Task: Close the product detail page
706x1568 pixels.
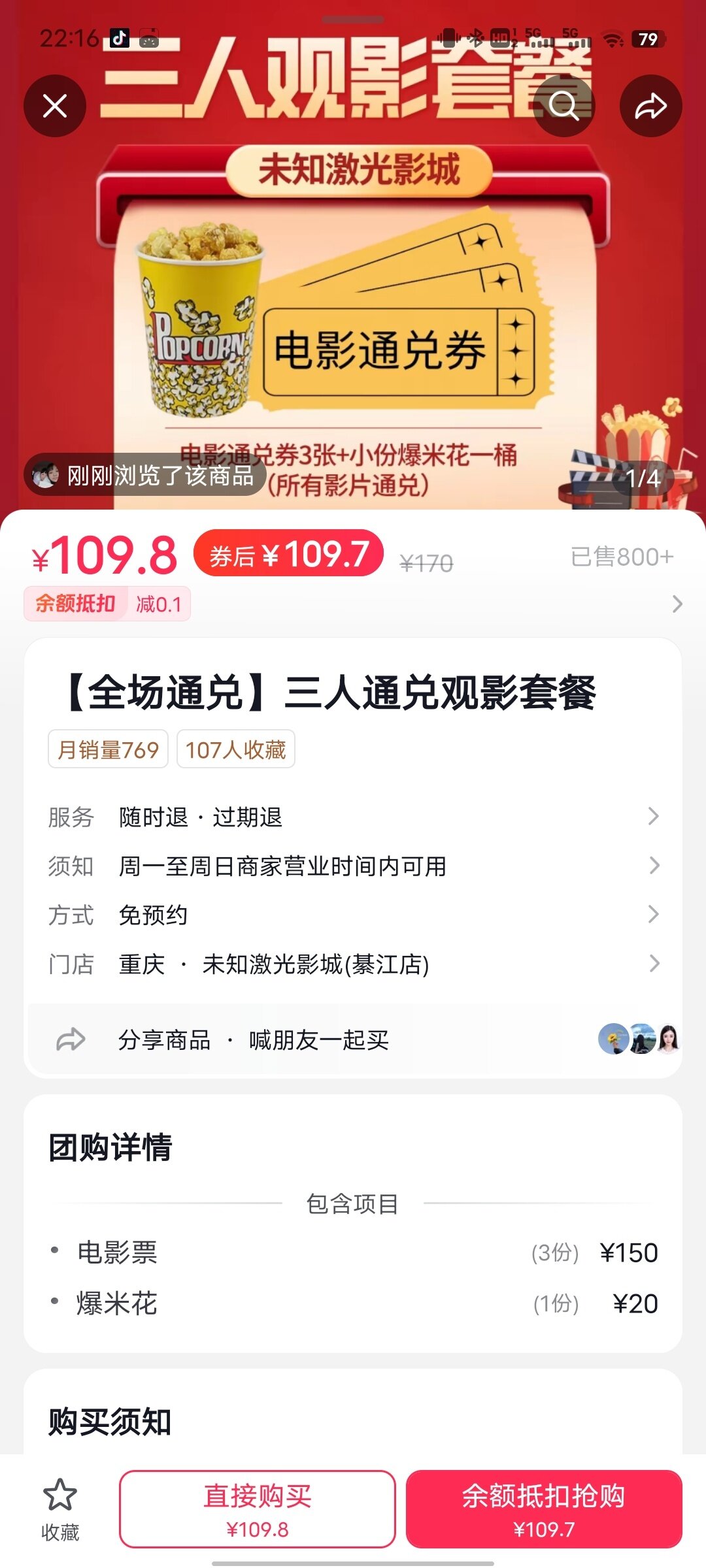Action: [55, 106]
